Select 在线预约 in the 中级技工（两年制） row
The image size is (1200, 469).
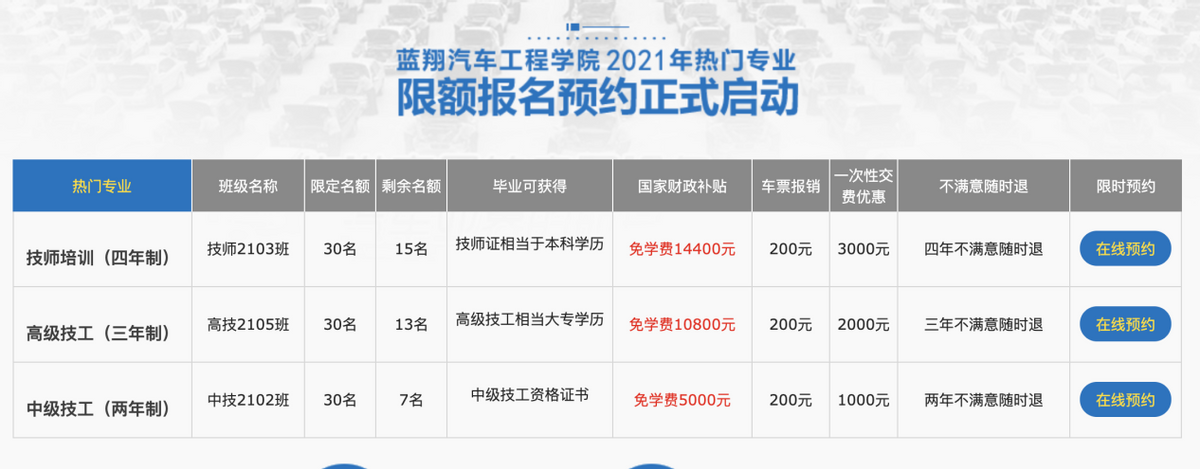[1125, 400]
